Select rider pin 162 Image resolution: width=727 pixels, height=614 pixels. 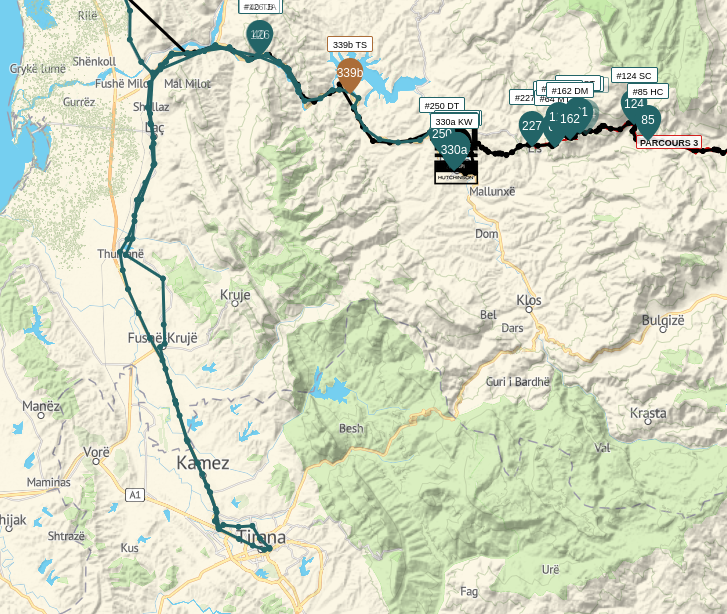coord(570,118)
